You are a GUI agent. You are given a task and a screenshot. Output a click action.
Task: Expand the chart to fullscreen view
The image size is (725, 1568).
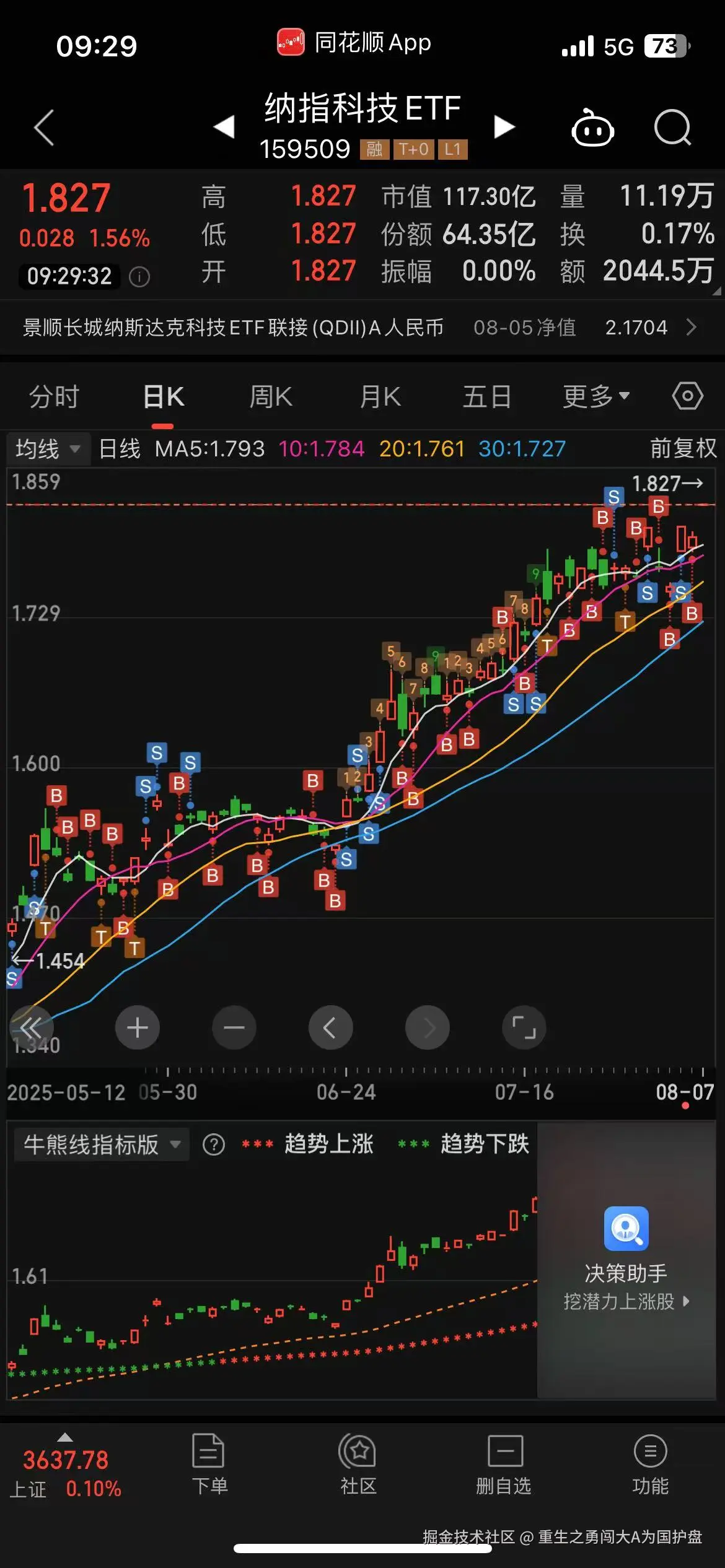click(524, 1027)
